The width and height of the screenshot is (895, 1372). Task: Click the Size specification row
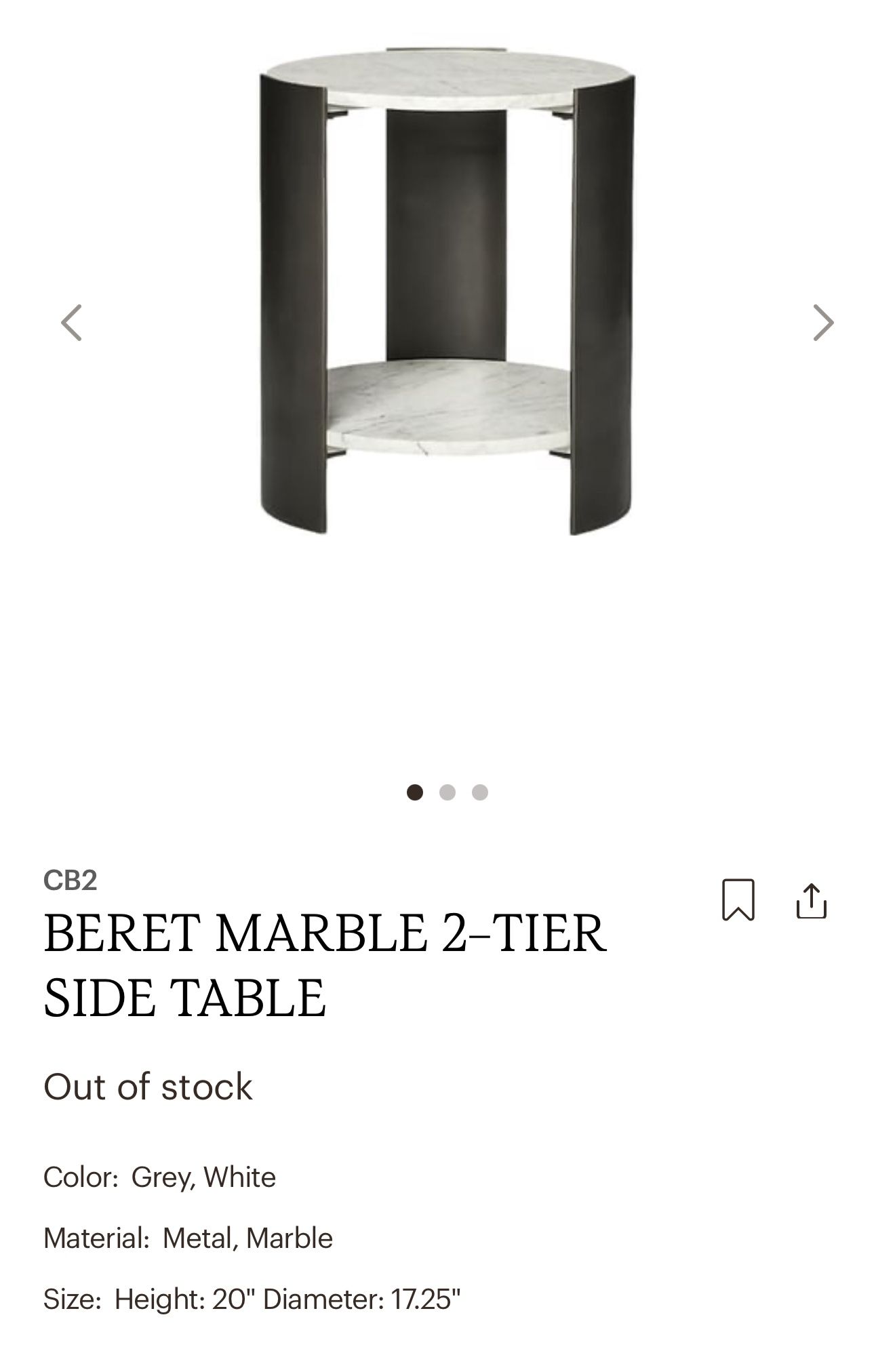pyautogui.click(x=251, y=1297)
